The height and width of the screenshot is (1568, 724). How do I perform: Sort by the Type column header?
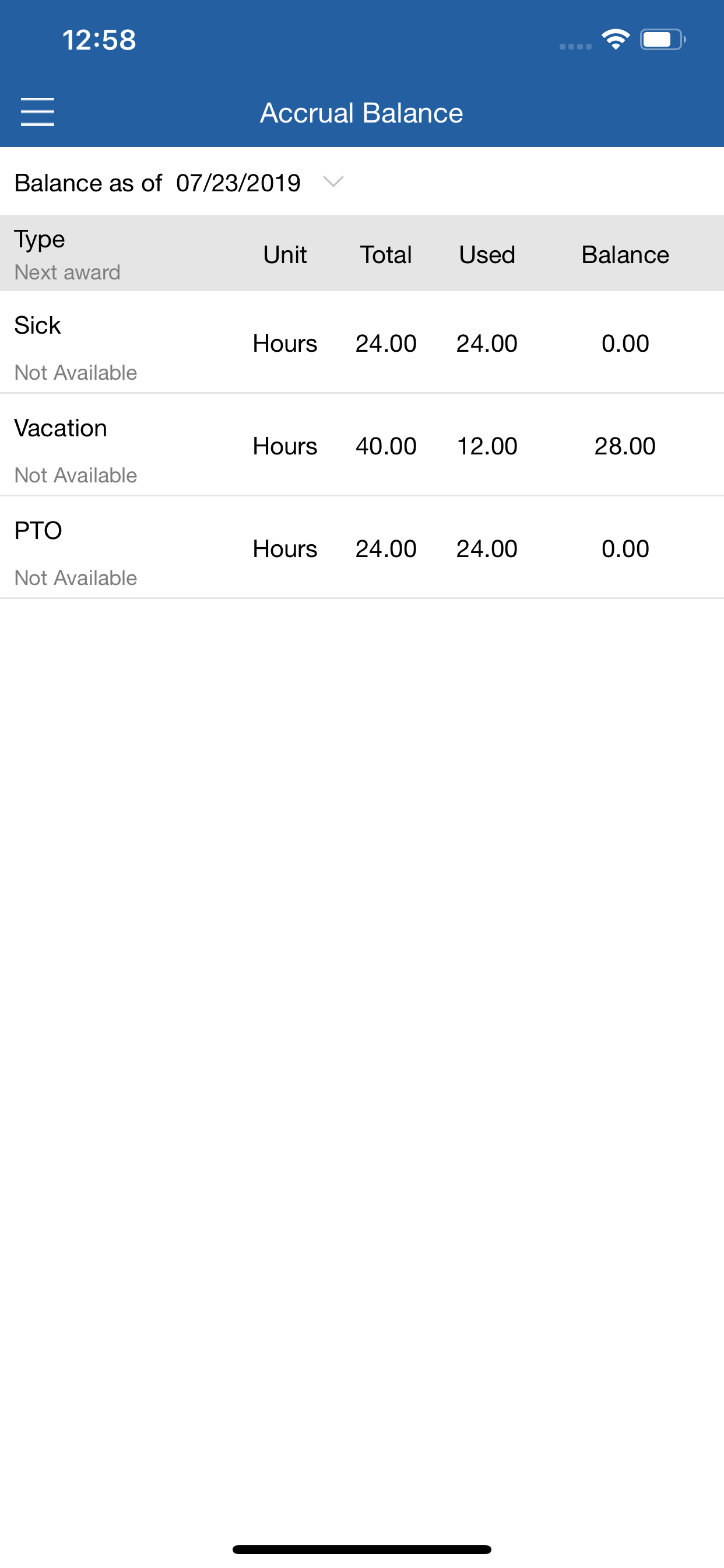tap(40, 239)
